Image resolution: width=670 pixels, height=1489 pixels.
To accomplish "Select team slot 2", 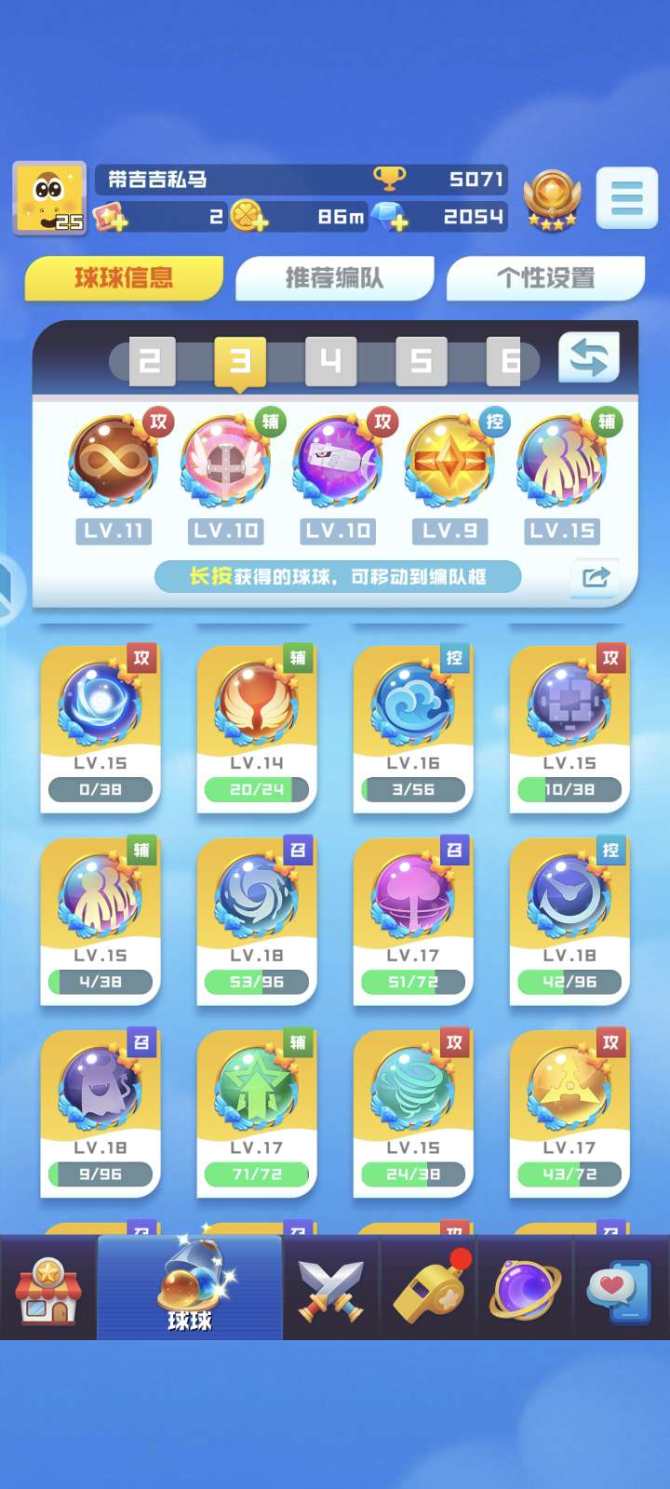I will pyautogui.click(x=151, y=361).
